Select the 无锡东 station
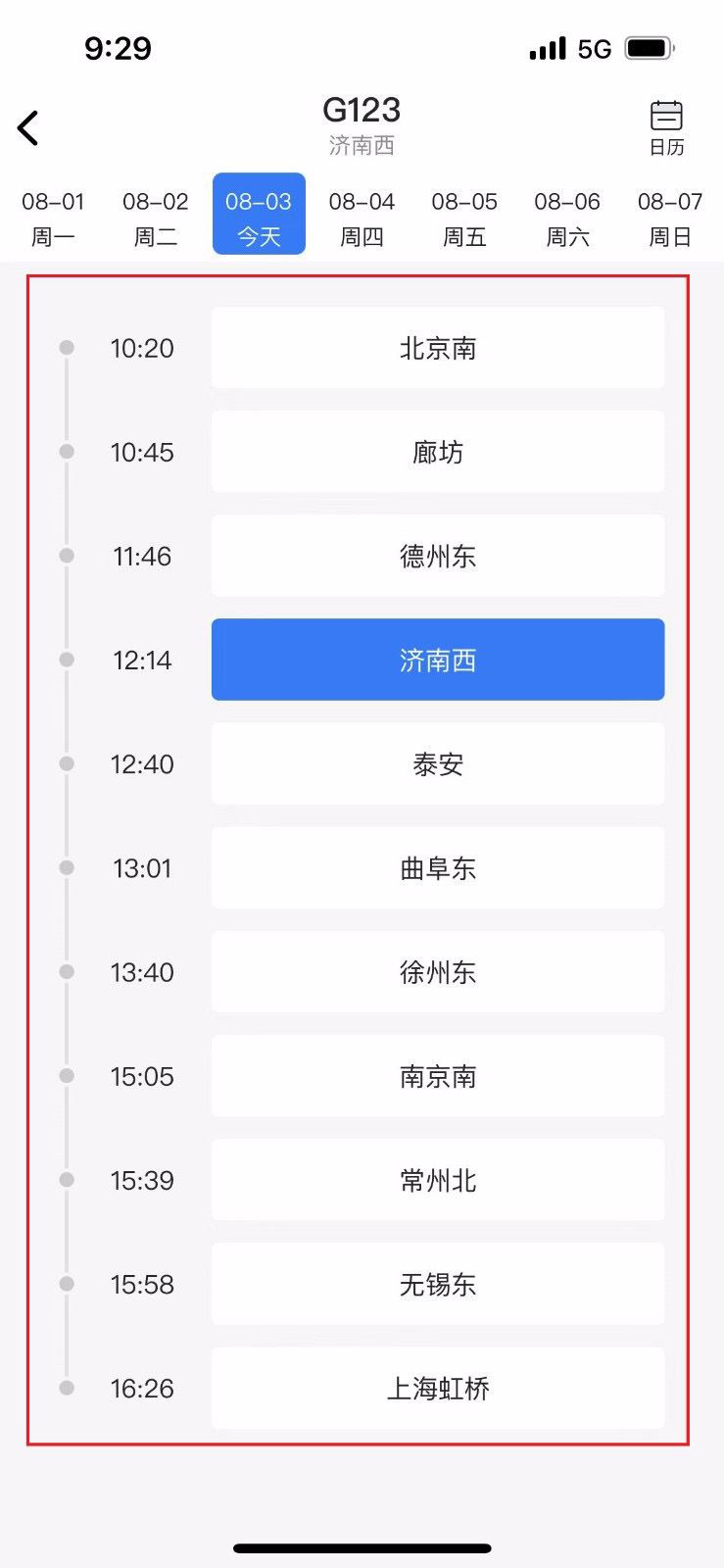Viewport: 724px width, 1568px height. pos(438,1284)
